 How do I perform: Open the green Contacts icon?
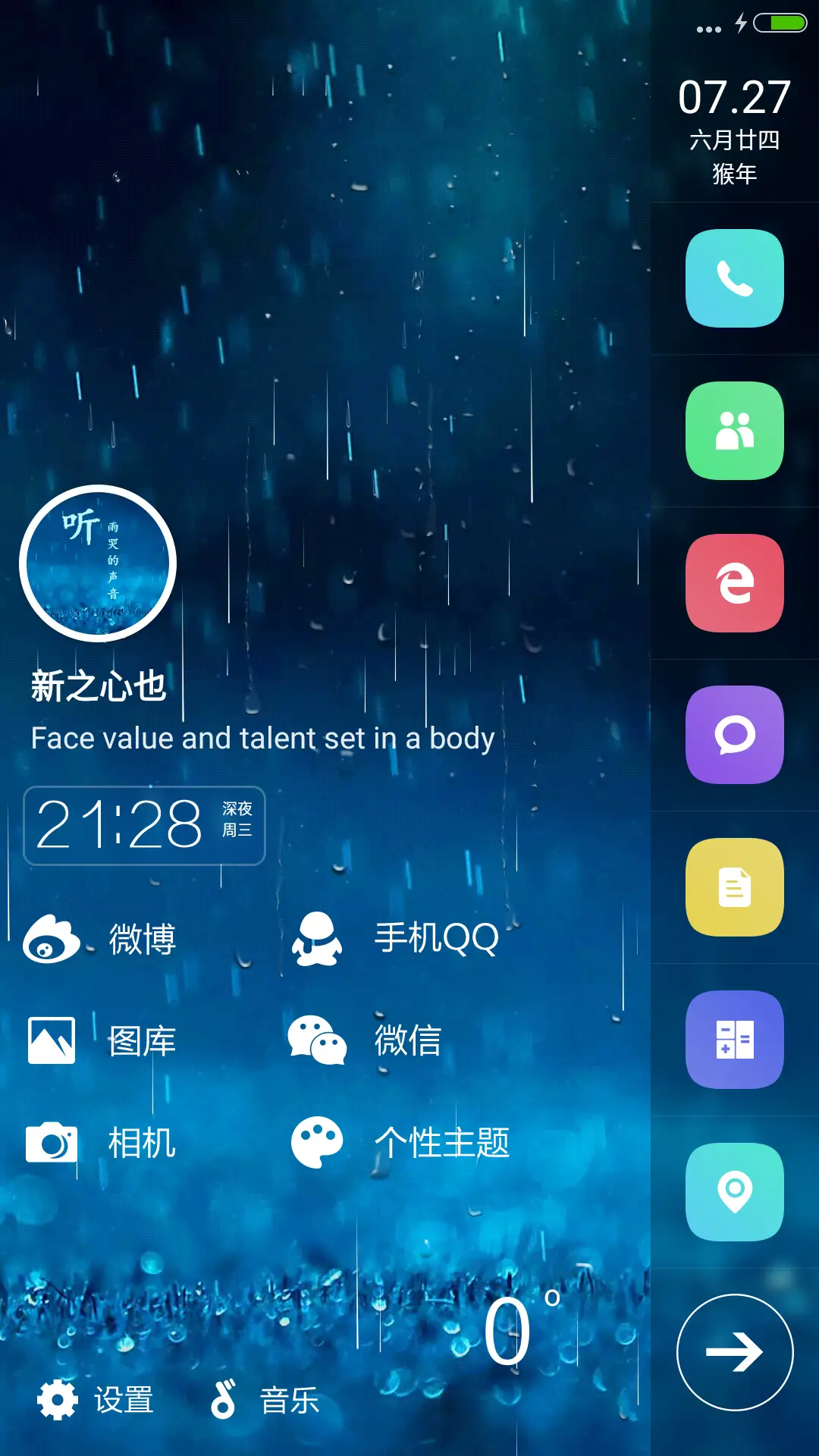pyautogui.click(x=734, y=431)
